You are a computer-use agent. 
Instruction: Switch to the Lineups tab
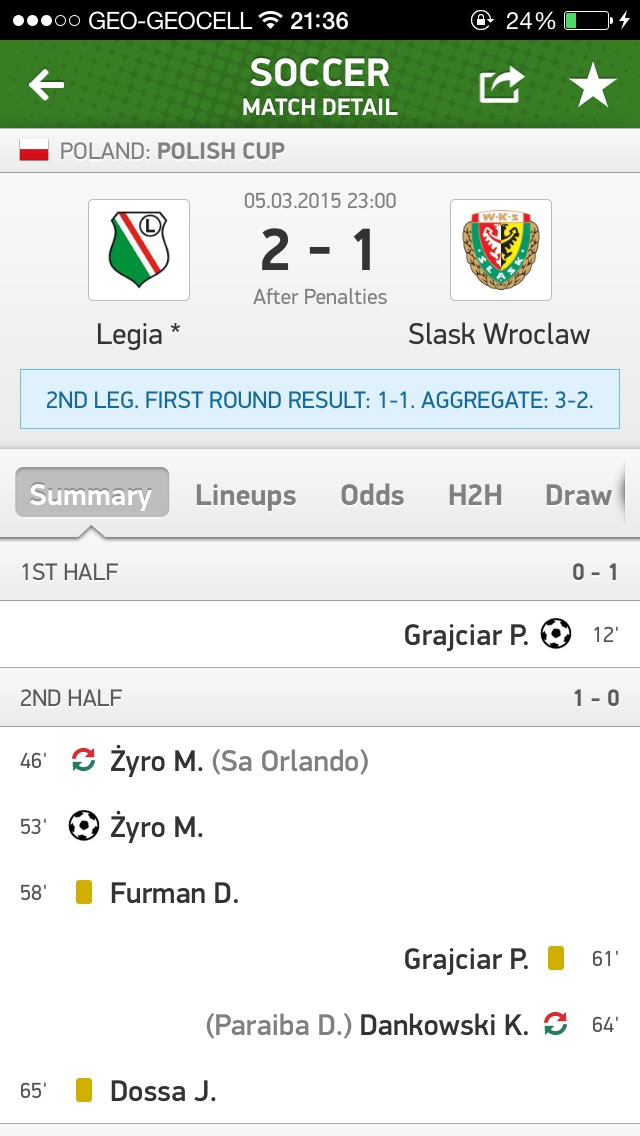pyautogui.click(x=245, y=494)
